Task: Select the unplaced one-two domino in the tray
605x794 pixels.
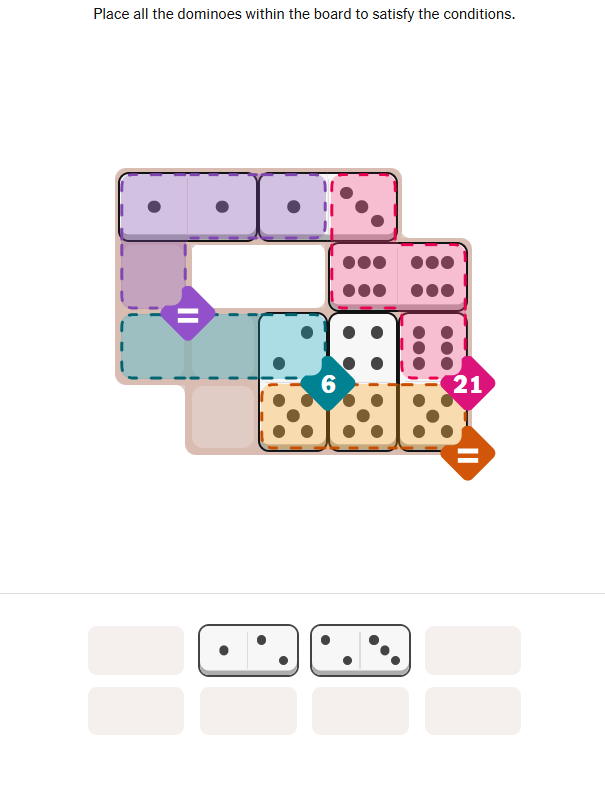Action: coord(248,650)
